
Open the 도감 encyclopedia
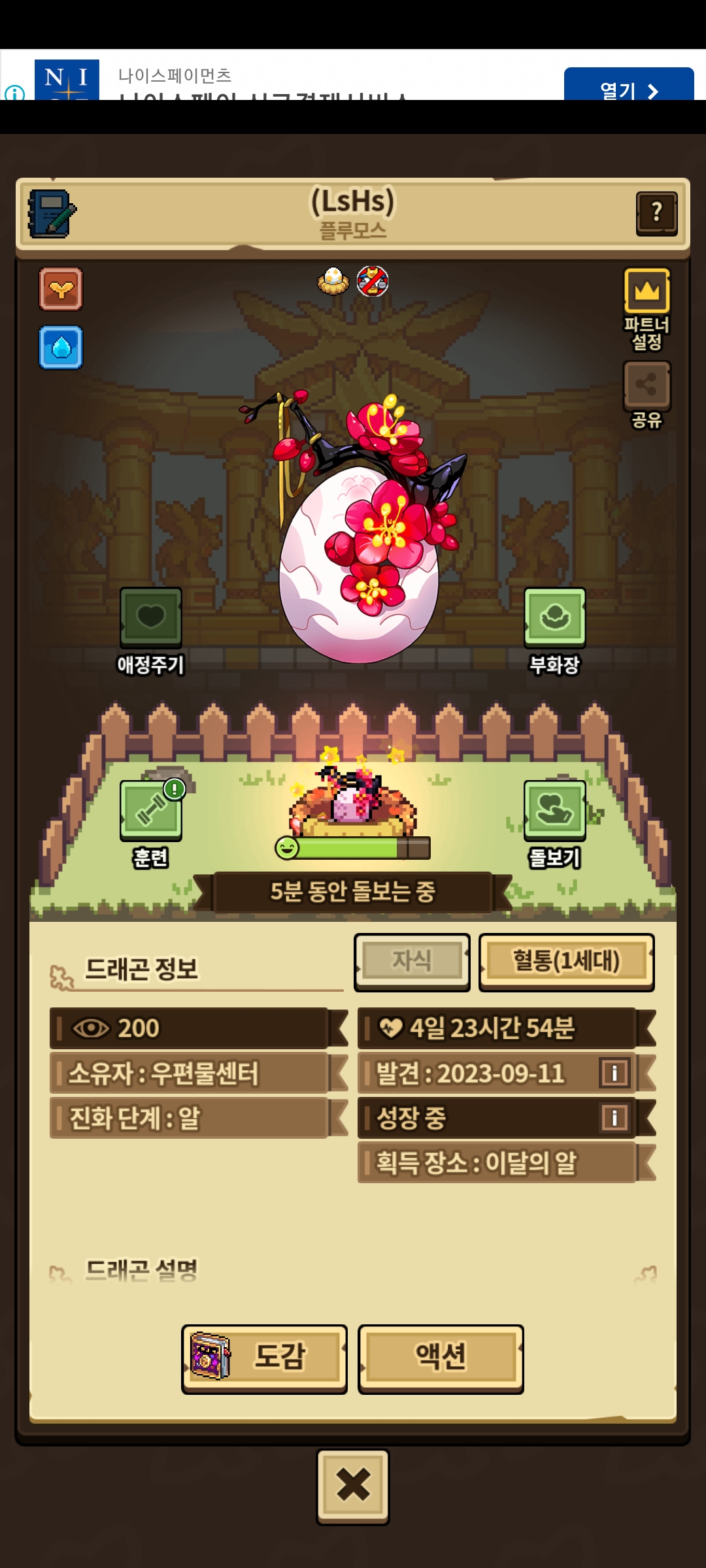(264, 1356)
